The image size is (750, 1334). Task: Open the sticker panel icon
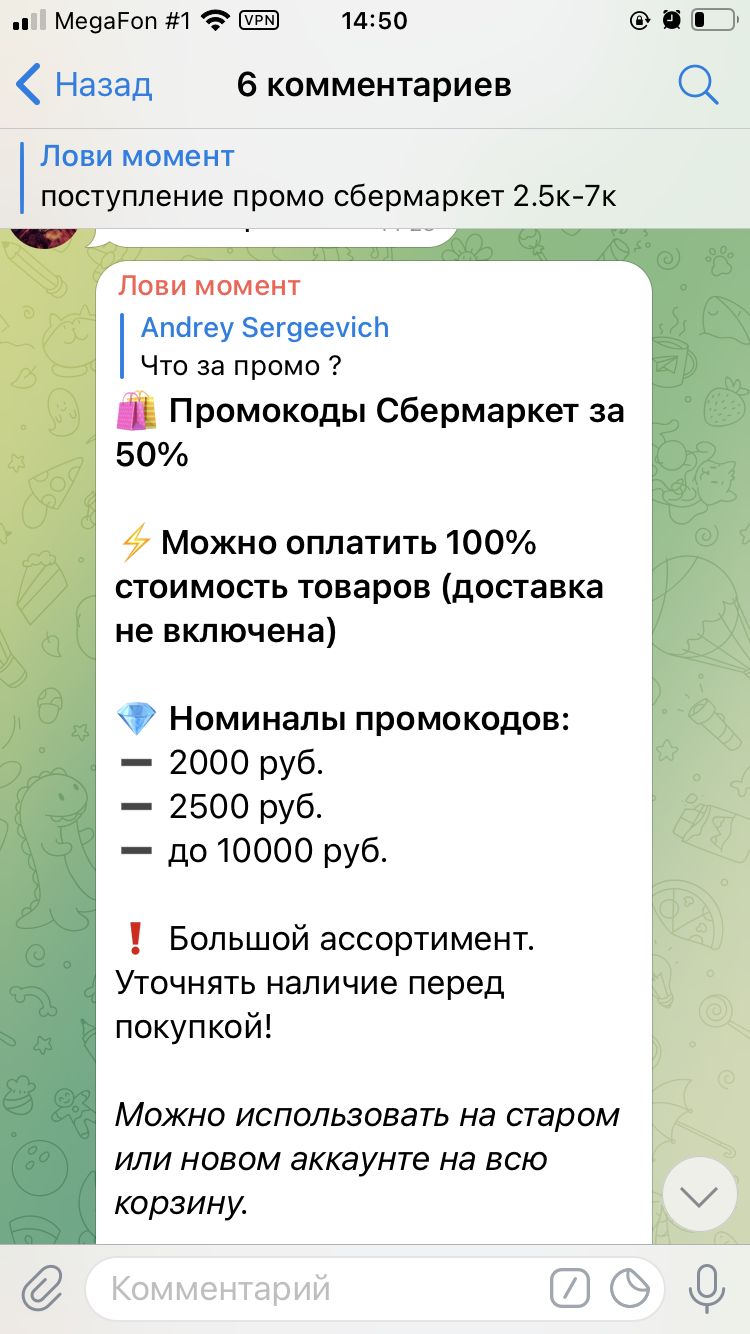631,1288
